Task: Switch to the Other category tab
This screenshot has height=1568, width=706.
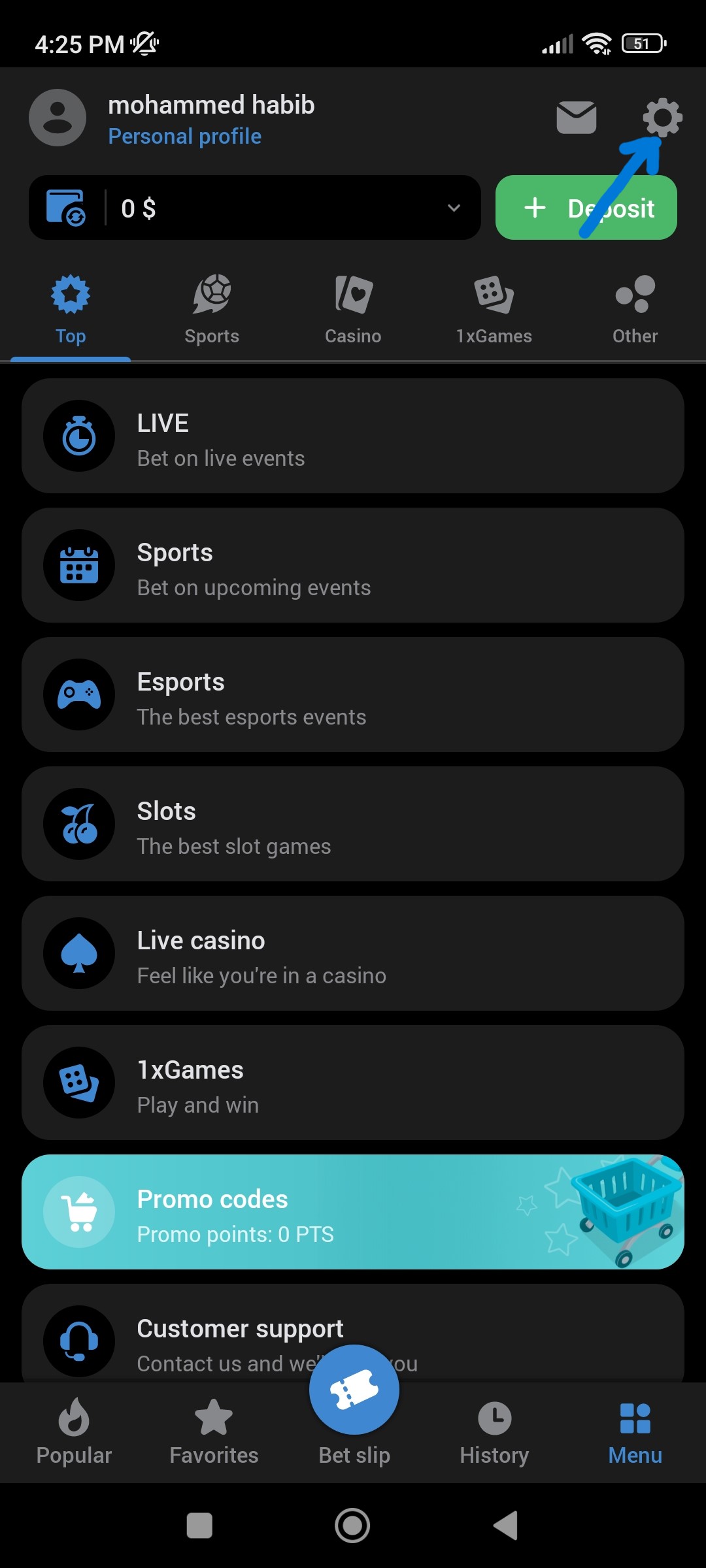Action: [x=635, y=310]
